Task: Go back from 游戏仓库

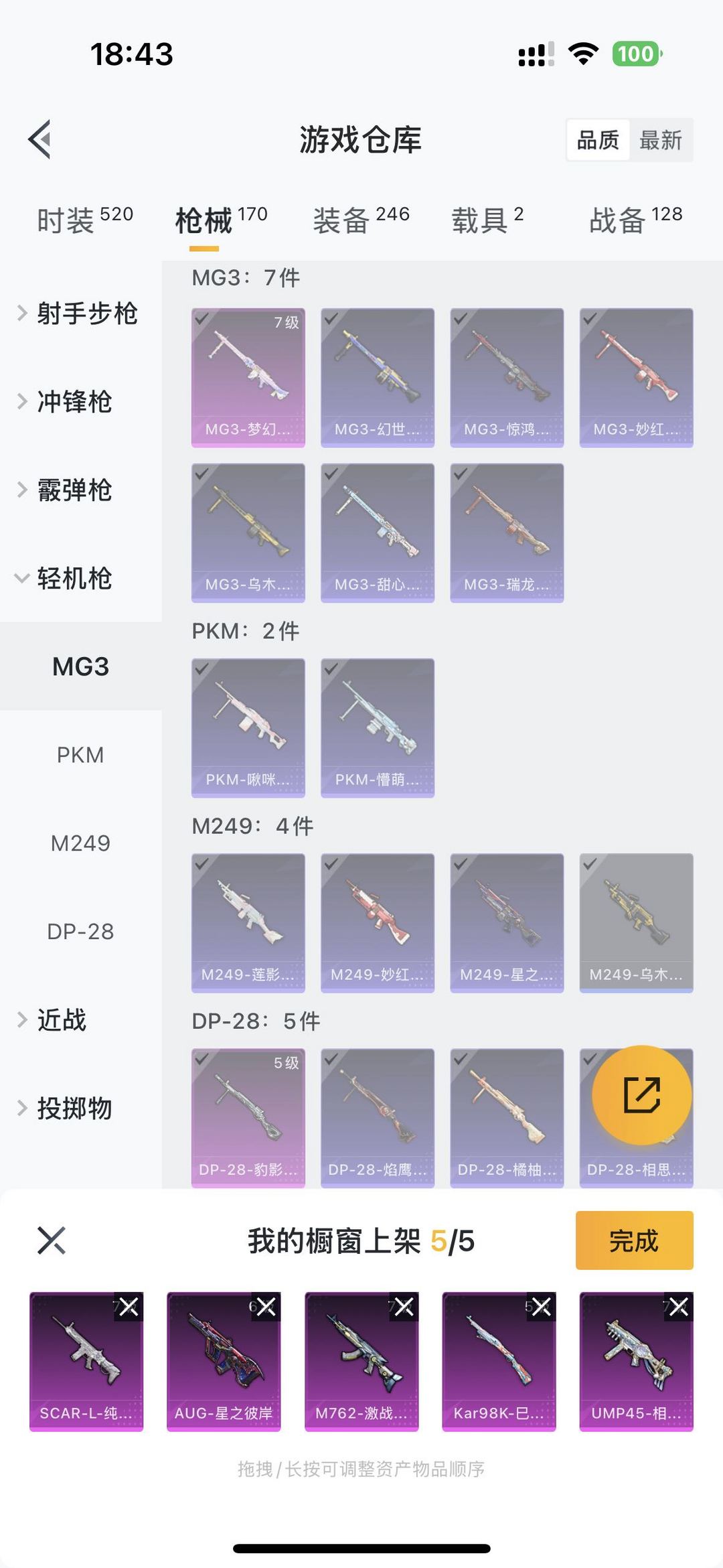Action: point(40,139)
